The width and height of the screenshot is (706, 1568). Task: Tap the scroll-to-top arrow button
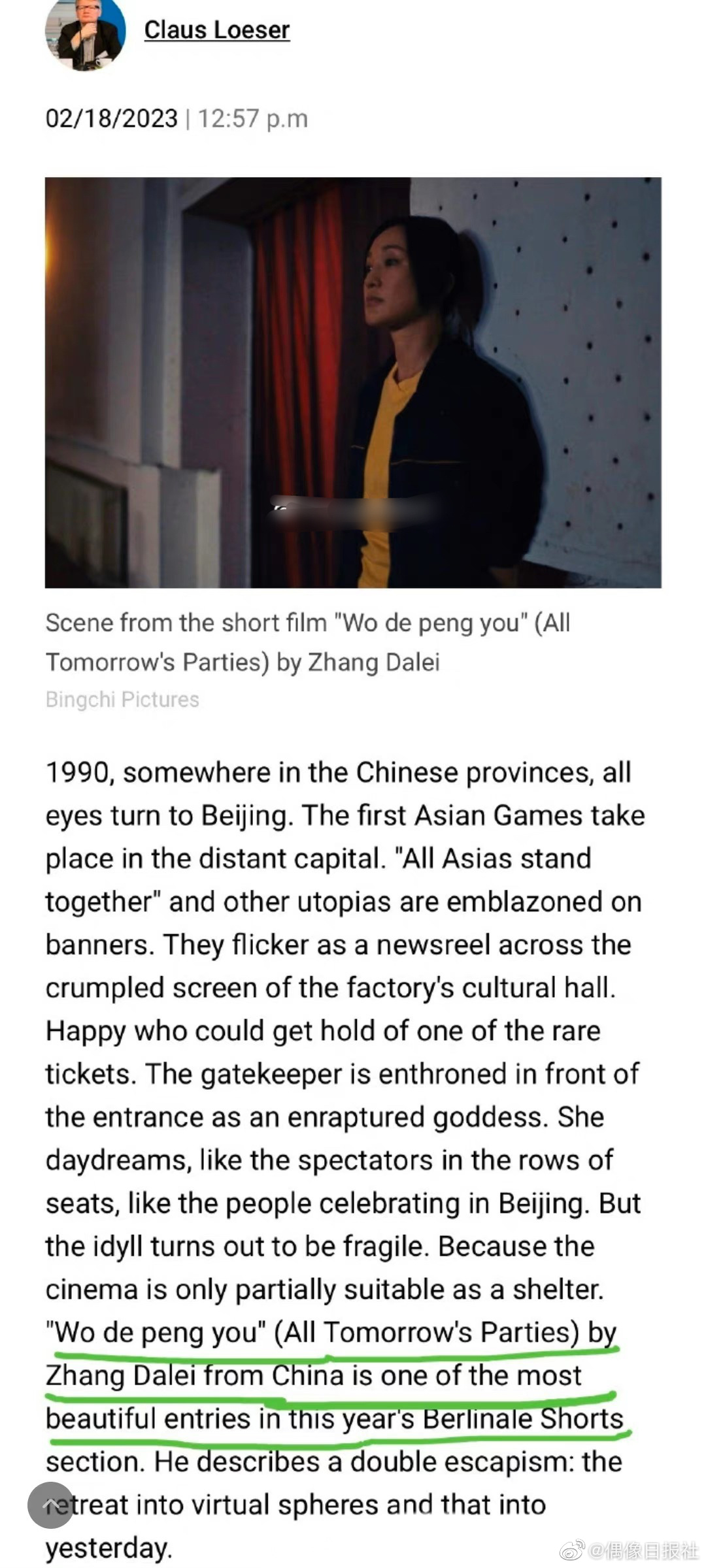tap(50, 1505)
